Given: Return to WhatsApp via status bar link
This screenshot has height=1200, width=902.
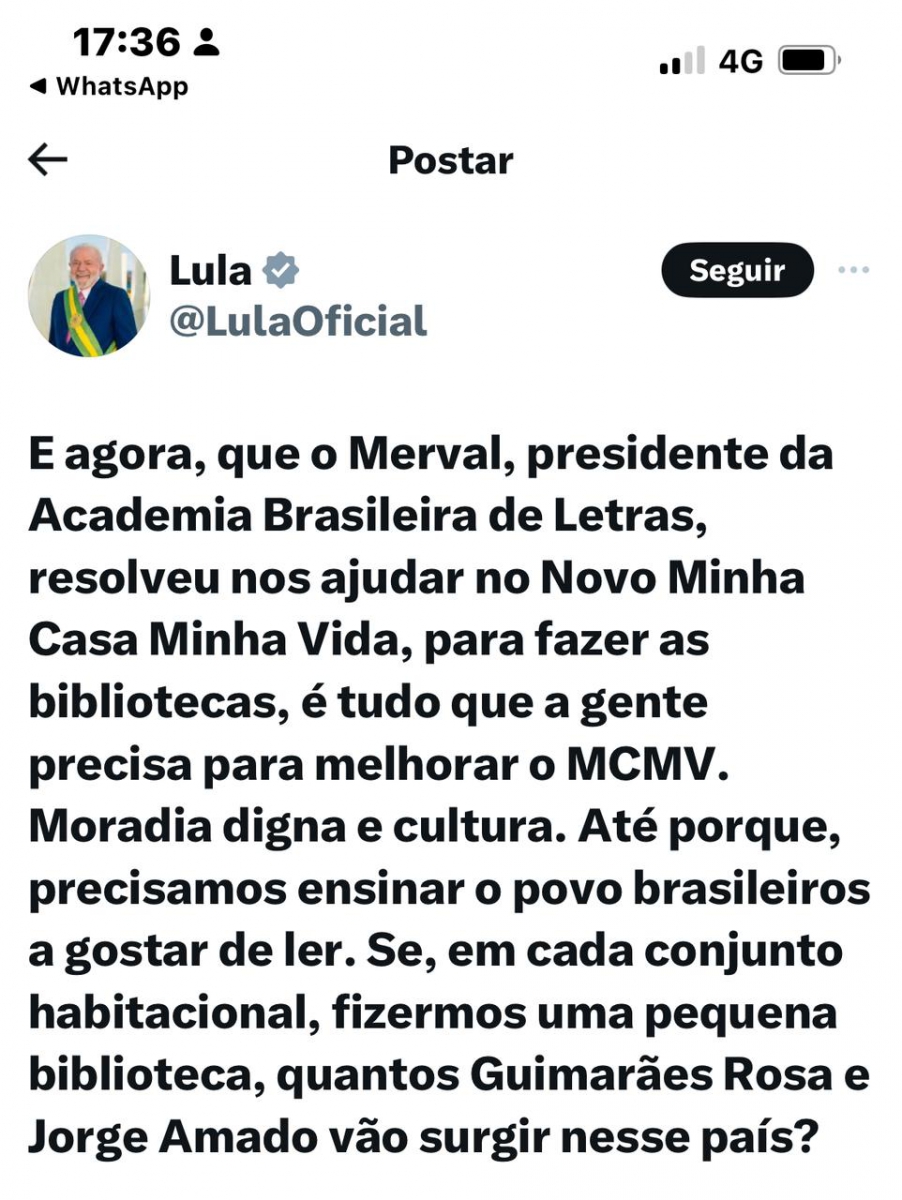Looking at the screenshot, I should click(x=109, y=87).
